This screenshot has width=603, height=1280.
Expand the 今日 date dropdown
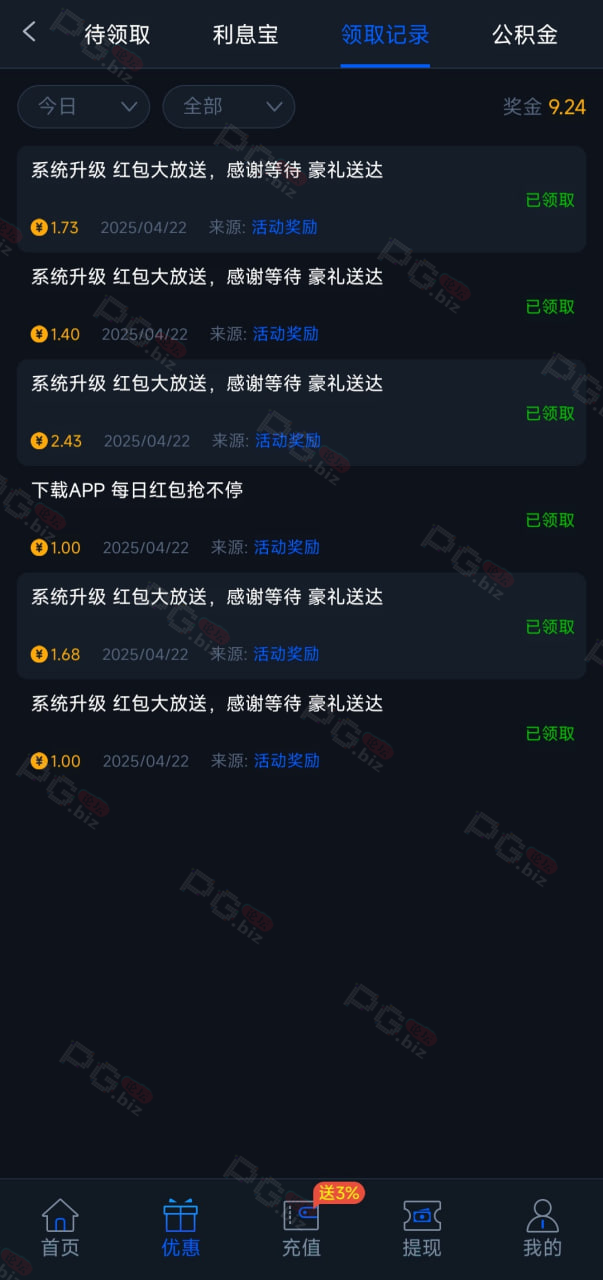84,106
